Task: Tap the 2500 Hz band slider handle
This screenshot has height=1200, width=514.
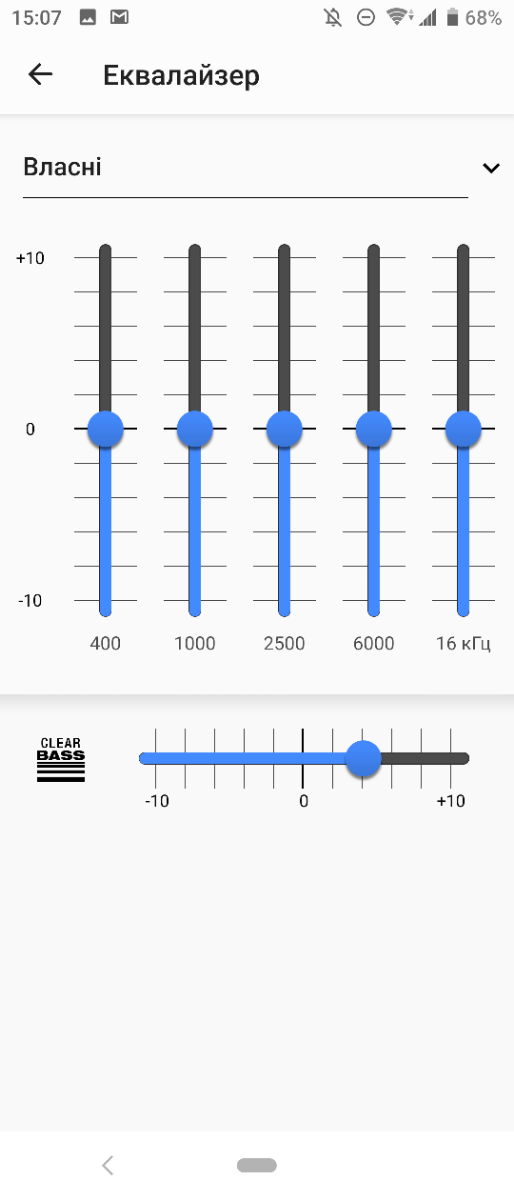Action: [x=284, y=429]
